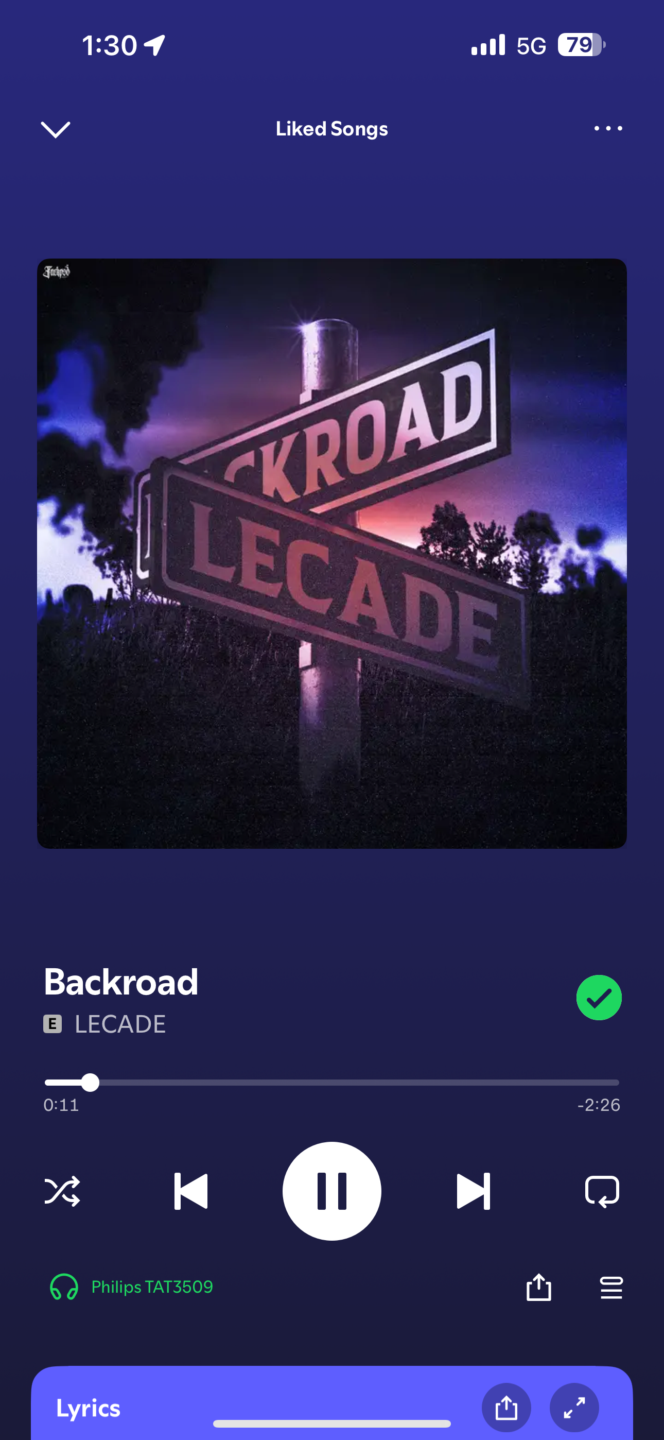The width and height of the screenshot is (664, 1440).
Task: Tap the playback progress slider
Action: [x=332, y=1082]
